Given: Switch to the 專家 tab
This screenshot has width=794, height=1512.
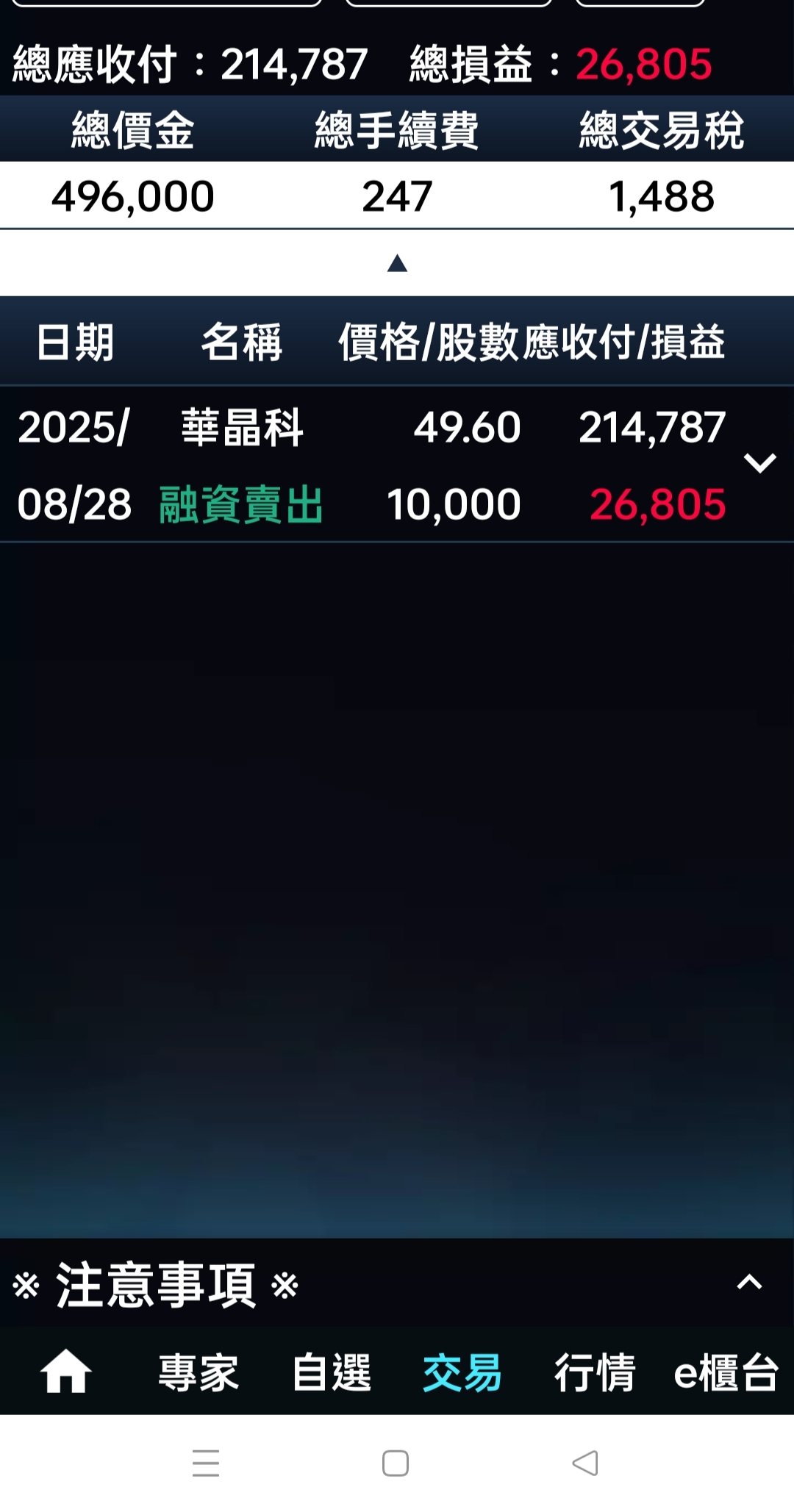Looking at the screenshot, I should [198, 1372].
